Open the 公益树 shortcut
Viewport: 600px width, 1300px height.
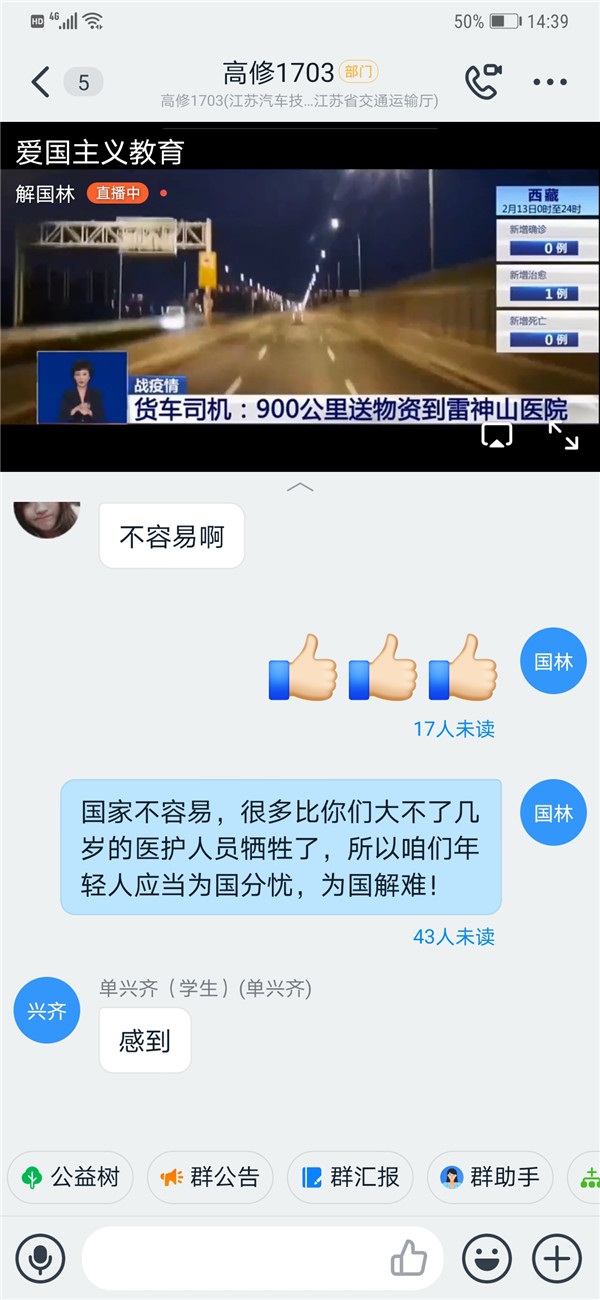(70, 1177)
